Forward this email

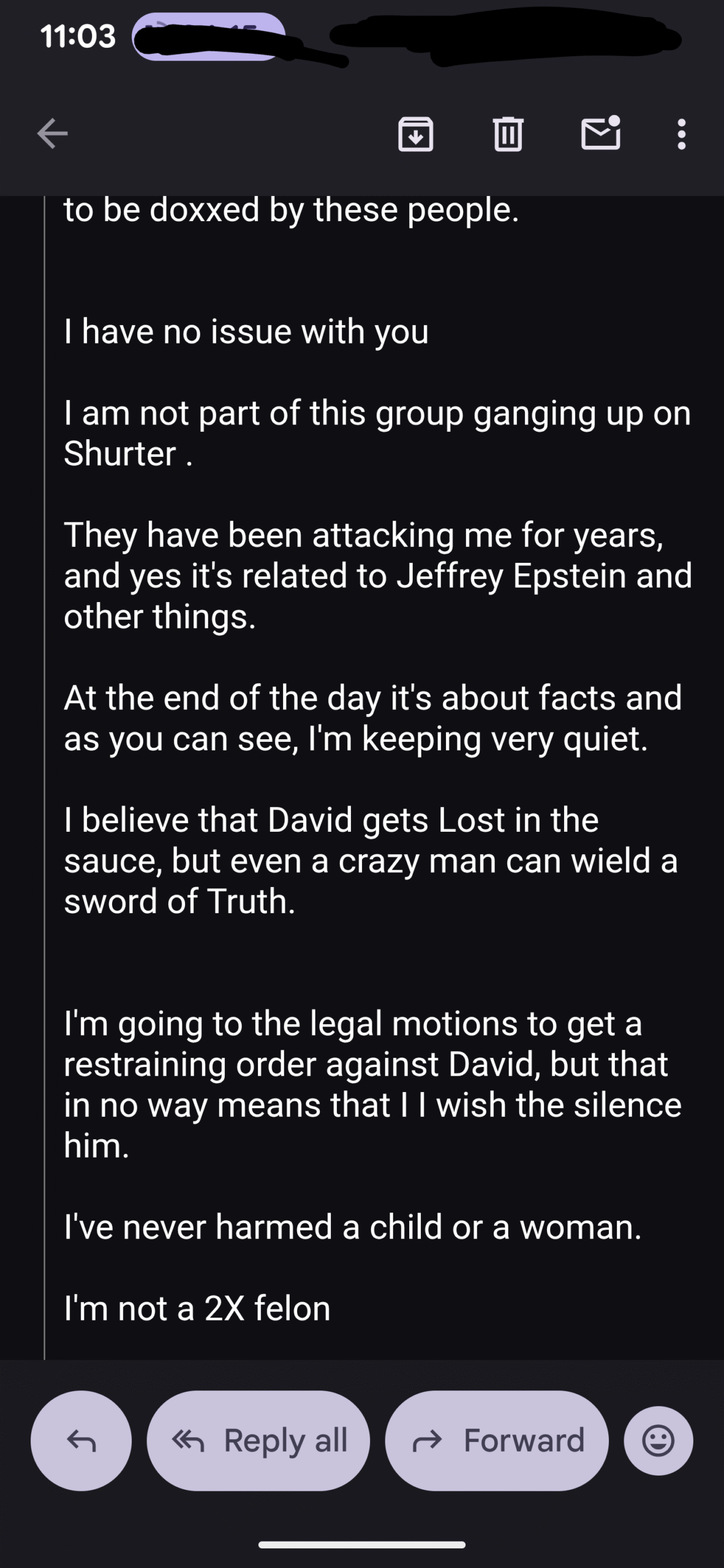[497, 1441]
